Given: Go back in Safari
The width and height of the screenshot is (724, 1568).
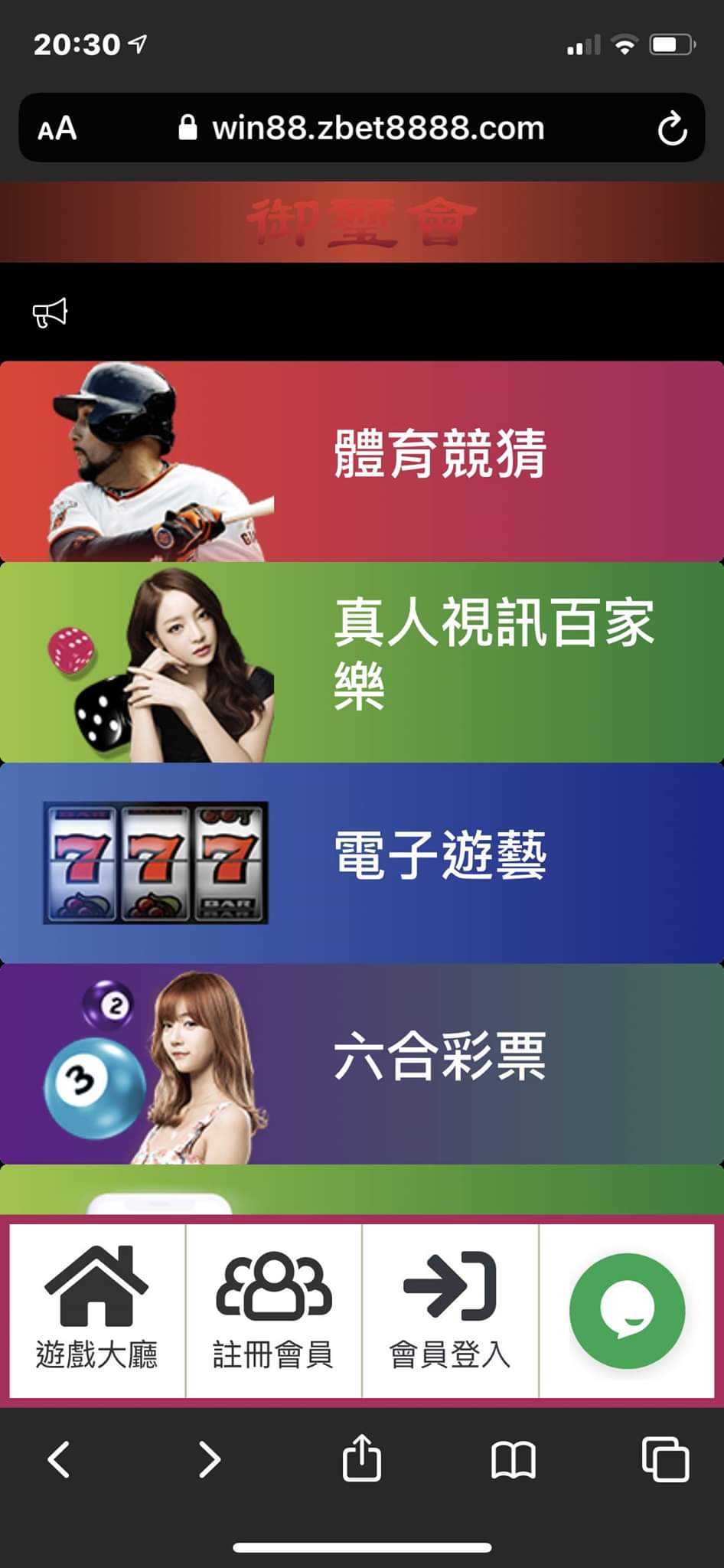Looking at the screenshot, I should [x=59, y=1459].
